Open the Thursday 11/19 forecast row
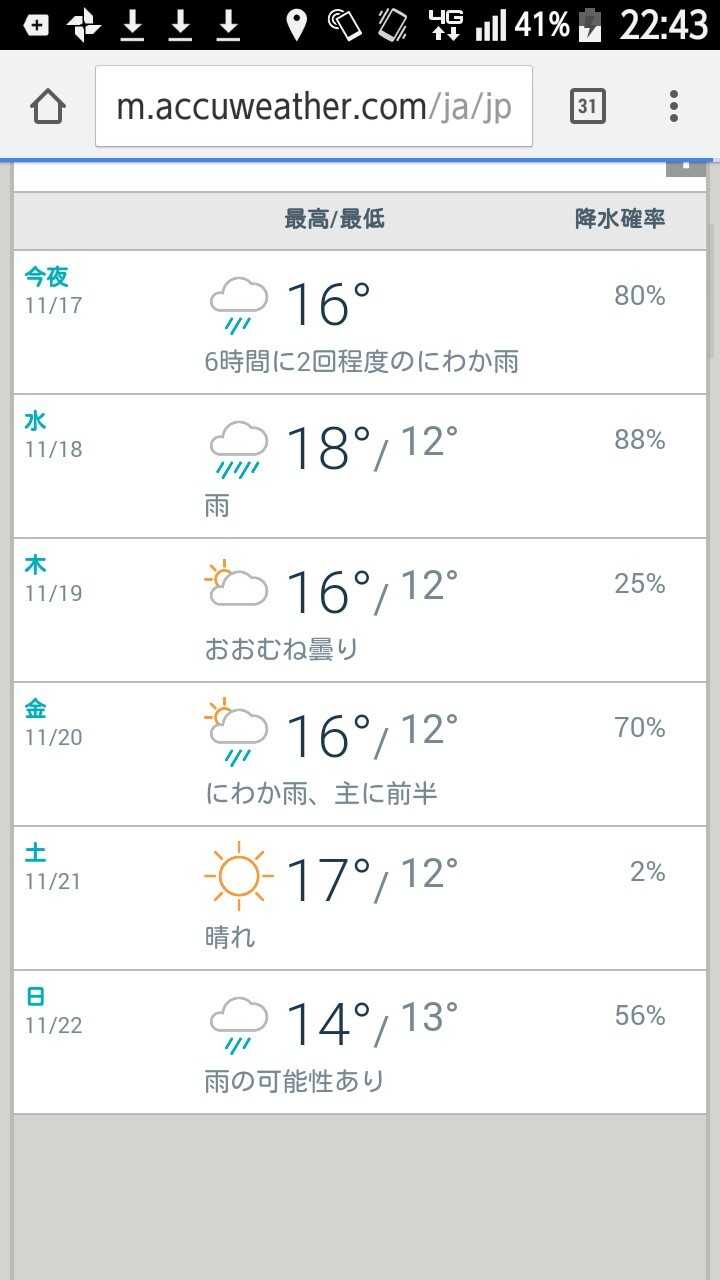Image resolution: width=720 pixels, height=1280 pixels. point(360,610)
